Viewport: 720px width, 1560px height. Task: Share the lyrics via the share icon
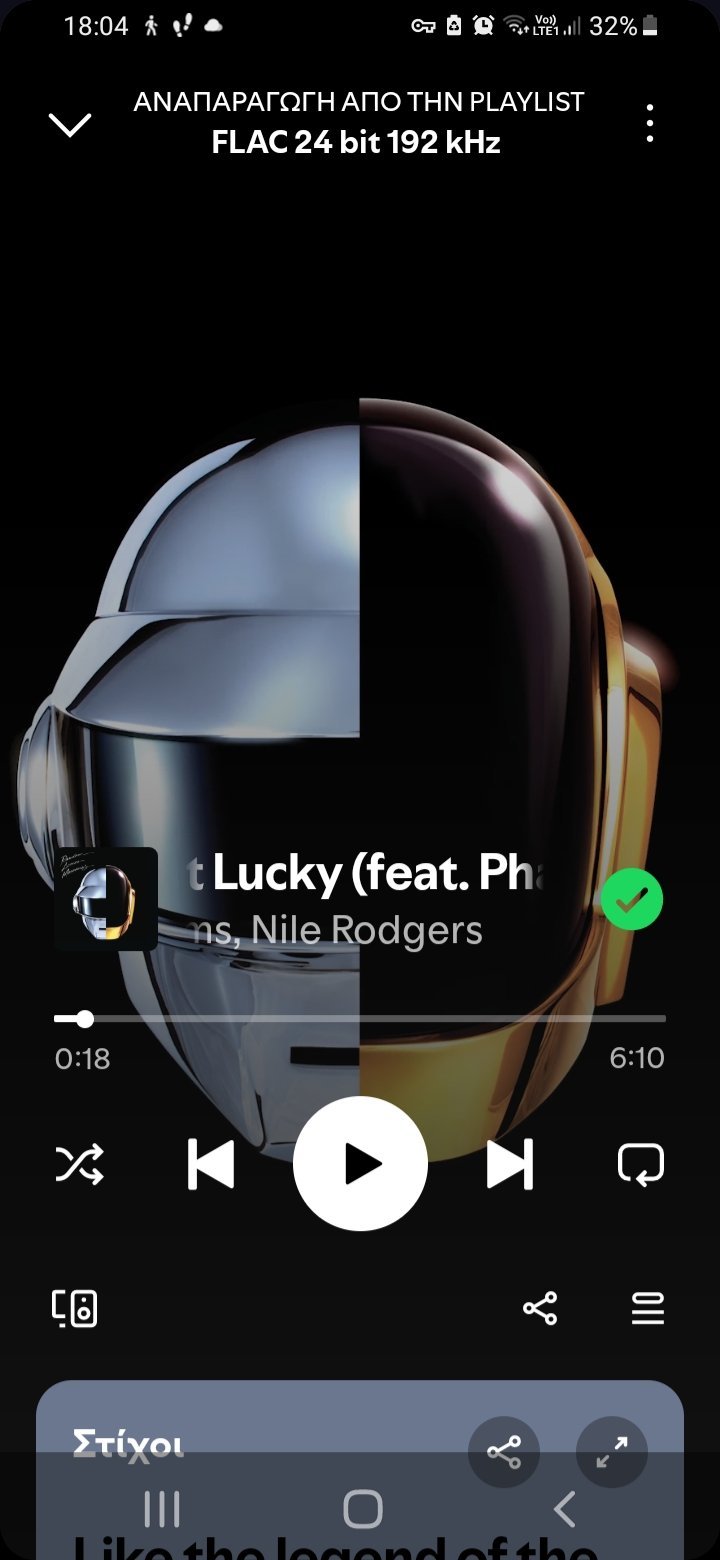(504, 1452)
